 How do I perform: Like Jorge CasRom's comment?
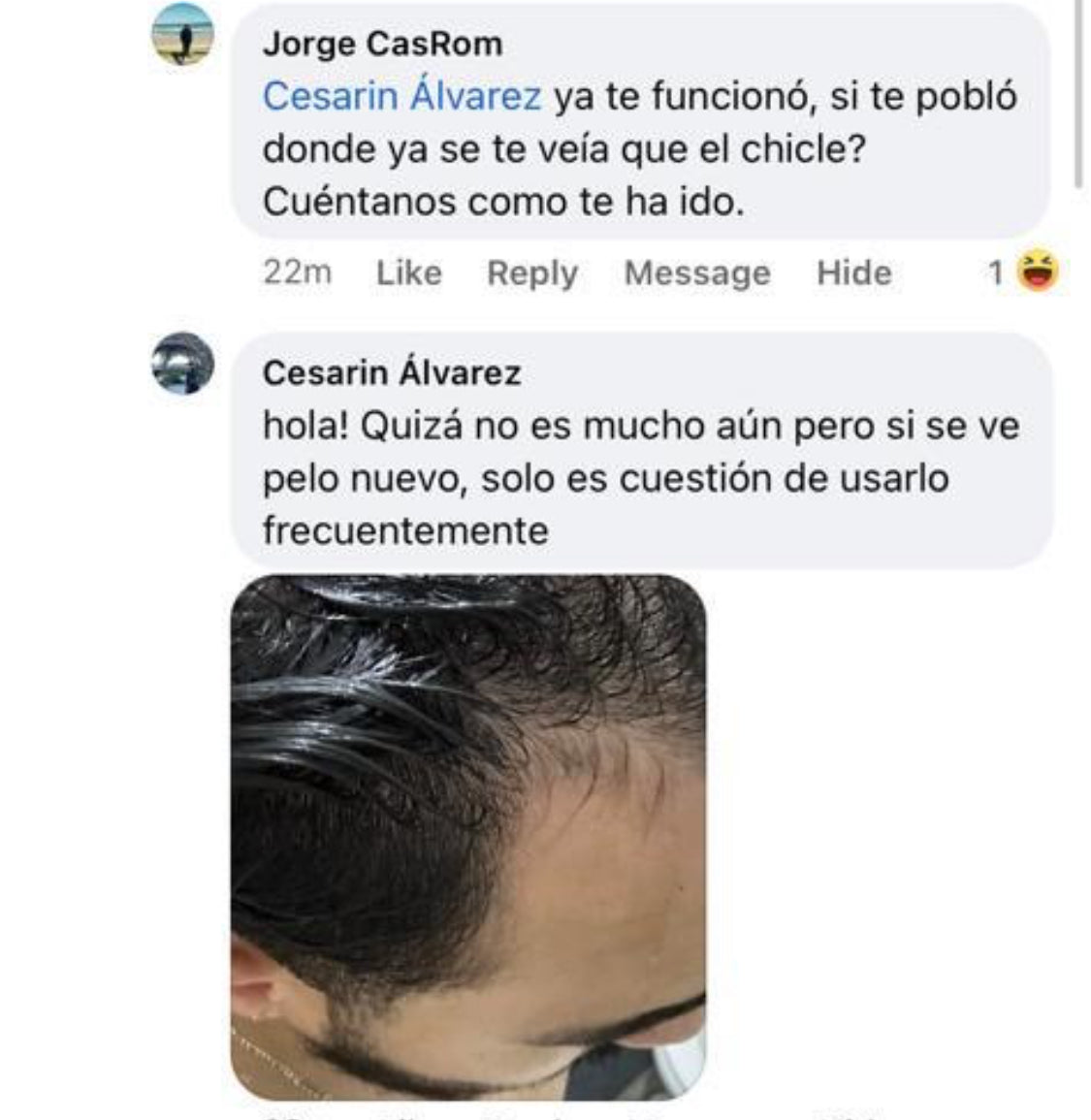(x=408, y=273)
